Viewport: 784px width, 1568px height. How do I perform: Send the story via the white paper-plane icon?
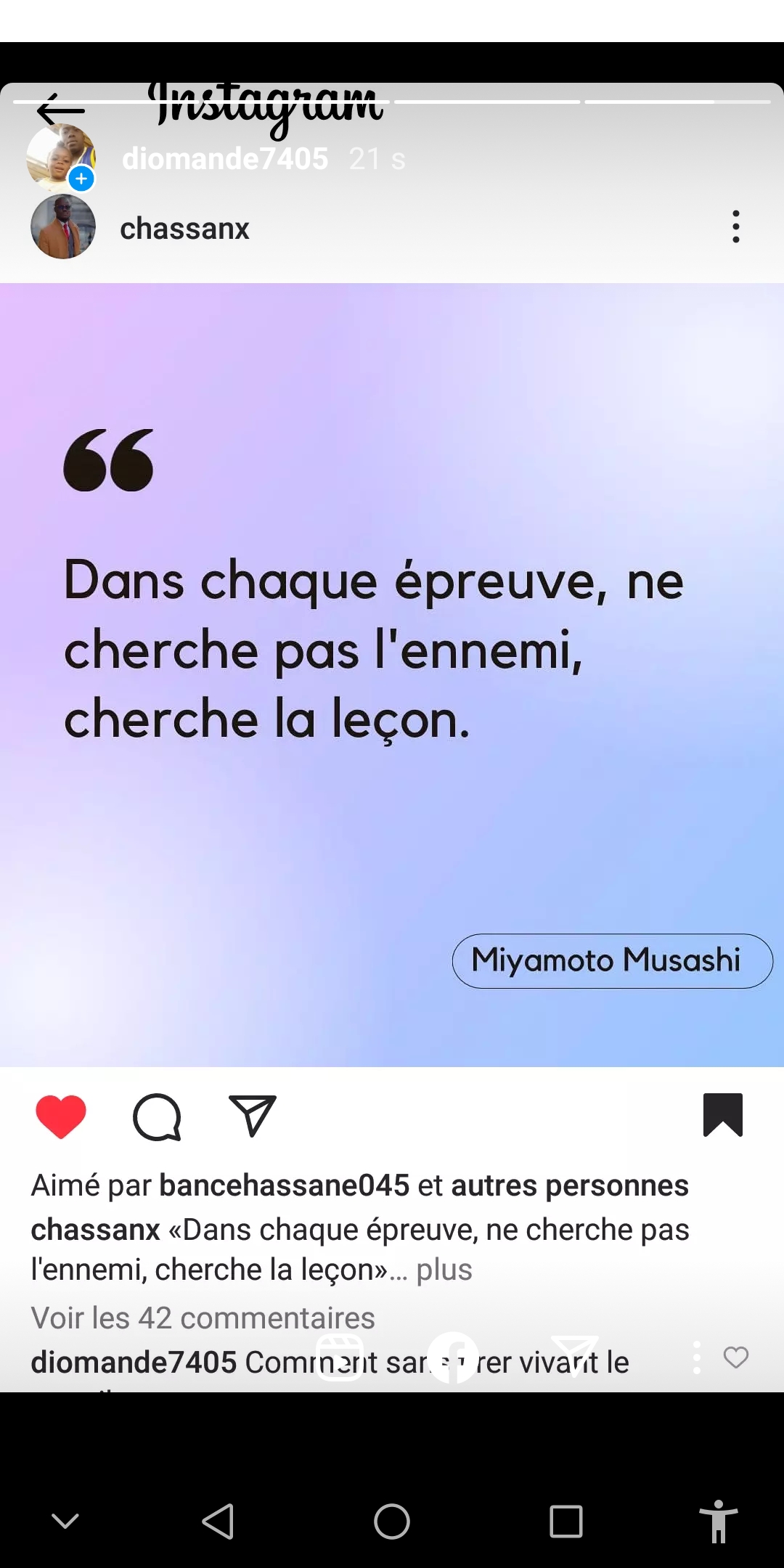[574, 1355]
